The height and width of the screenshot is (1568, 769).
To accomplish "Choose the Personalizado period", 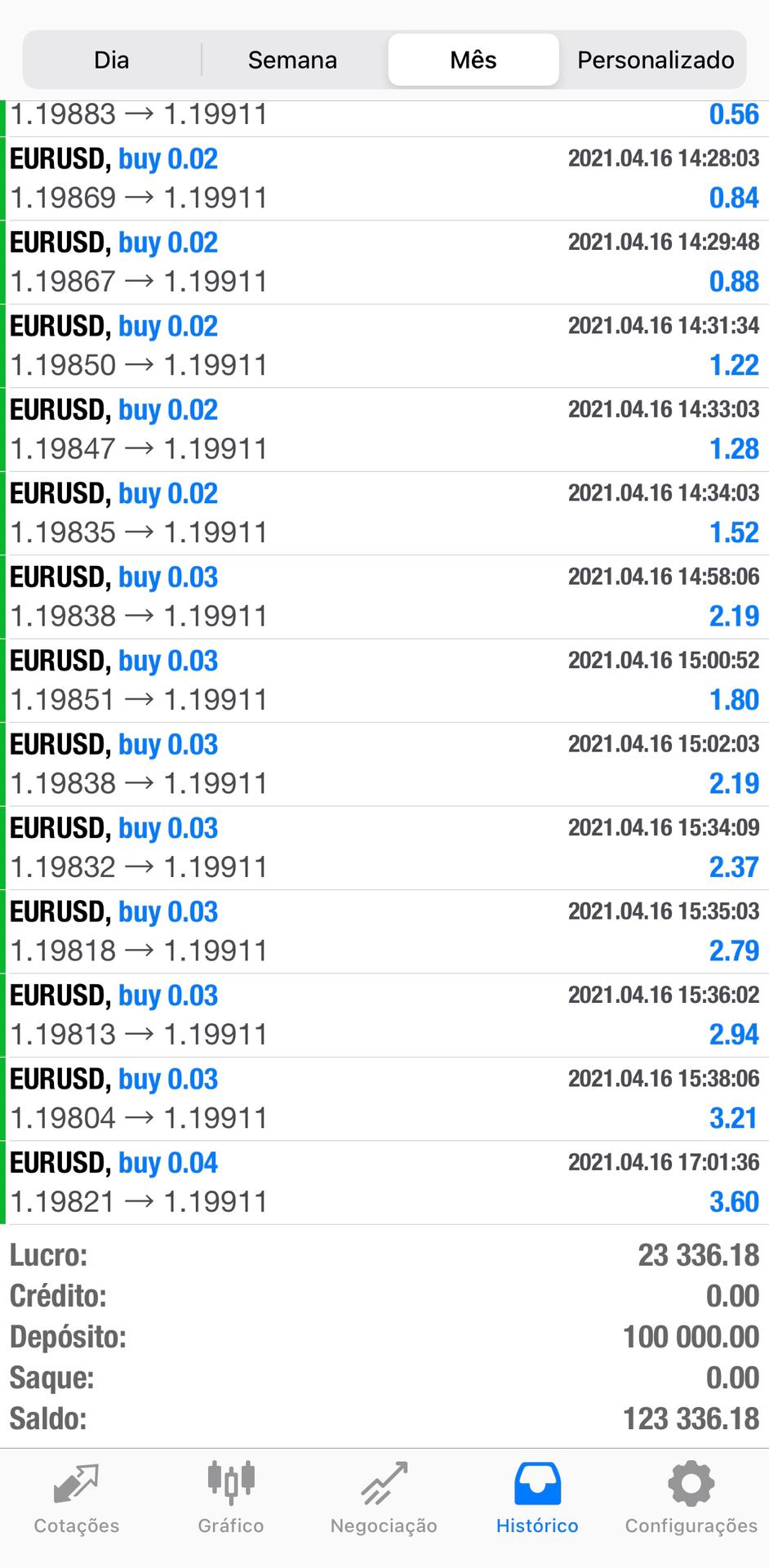I will (x=655, y=60).
